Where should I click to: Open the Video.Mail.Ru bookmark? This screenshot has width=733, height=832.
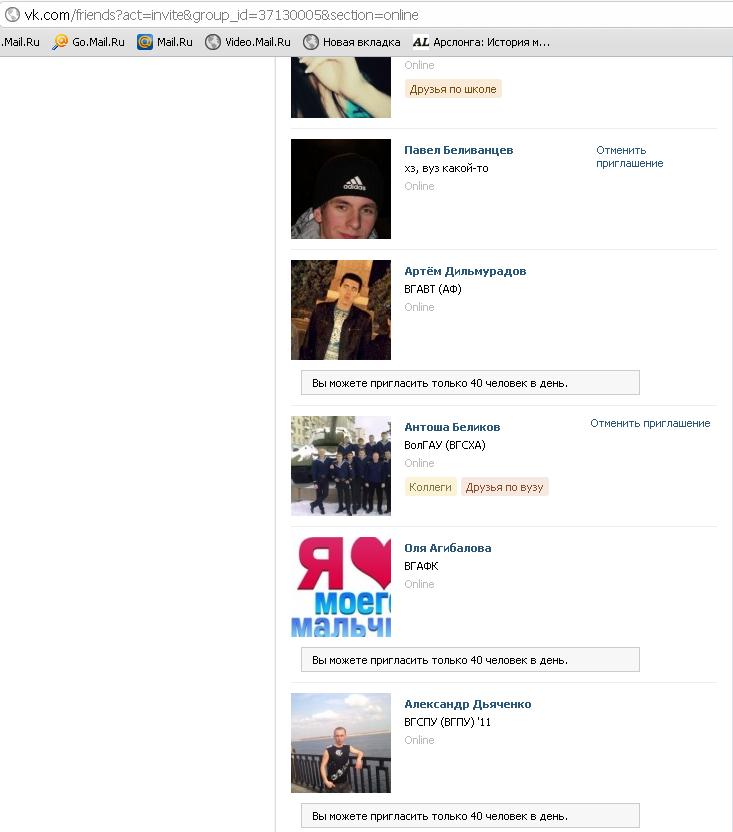pos(248,42)
